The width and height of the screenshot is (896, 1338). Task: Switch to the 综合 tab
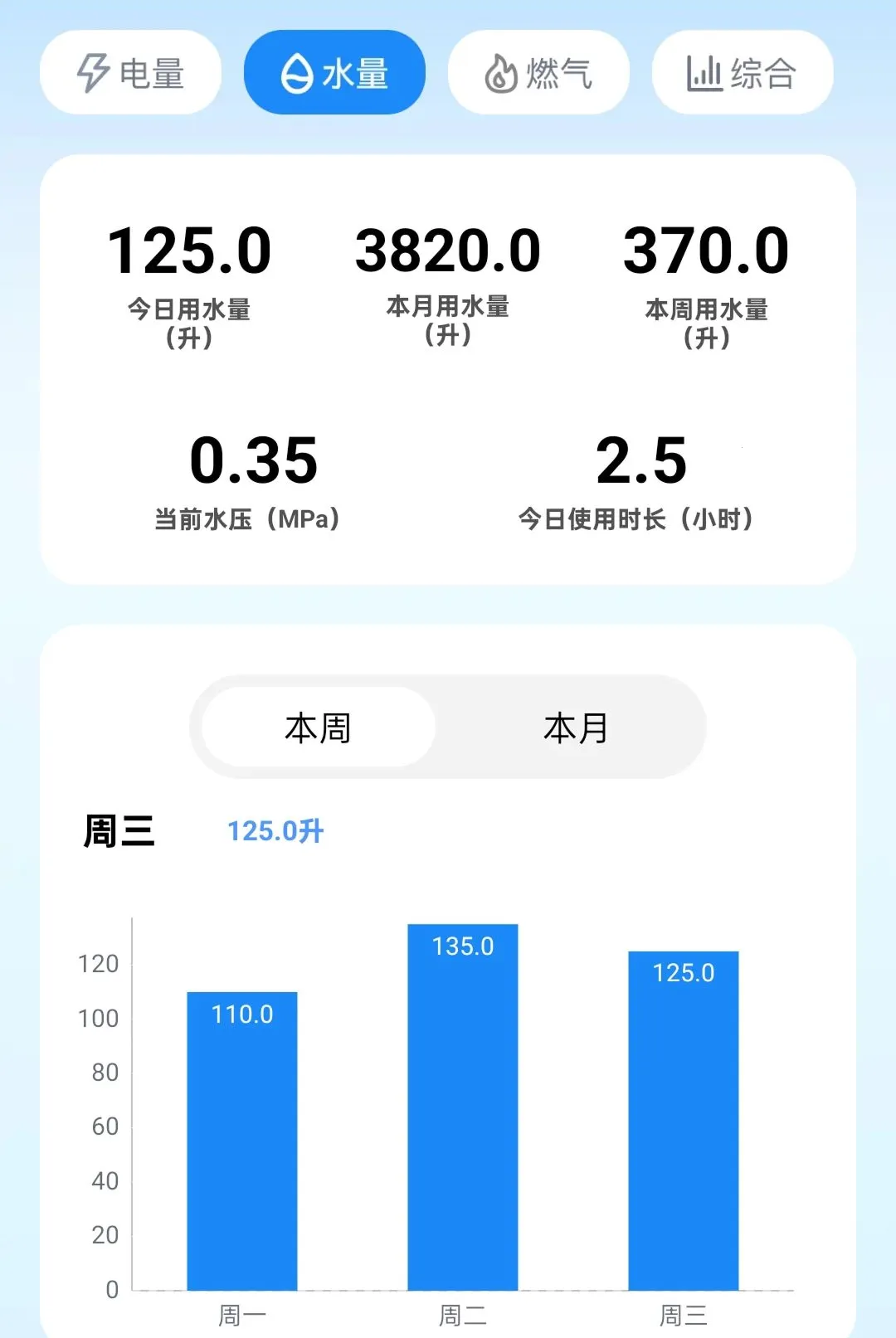743,72
